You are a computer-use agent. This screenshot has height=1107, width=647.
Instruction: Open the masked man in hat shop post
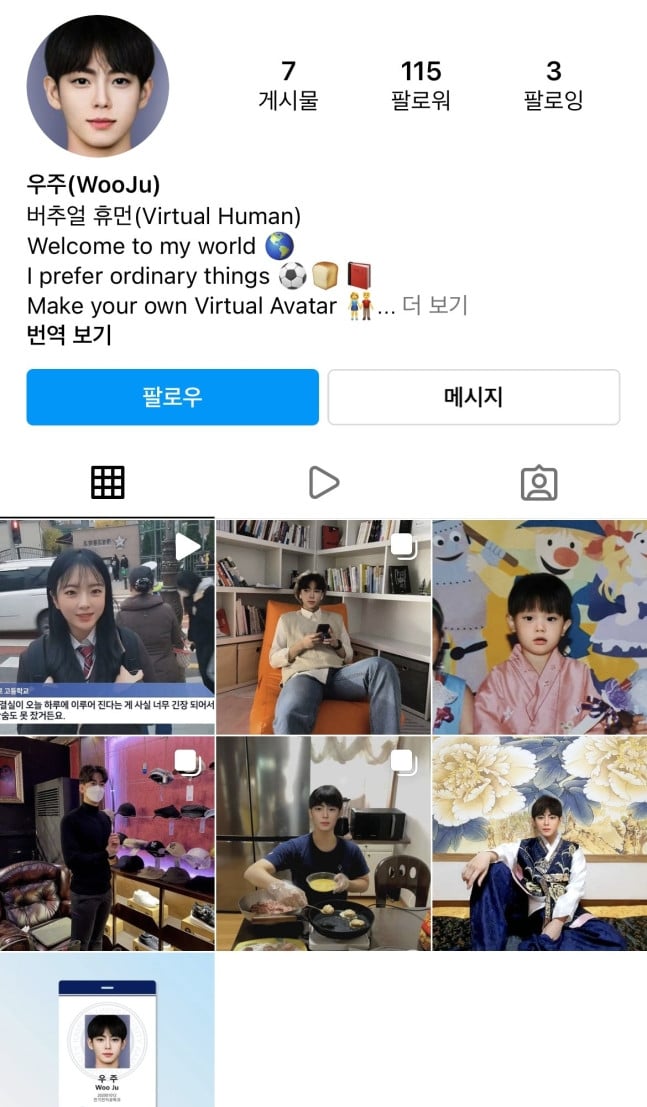coord(107,843)
